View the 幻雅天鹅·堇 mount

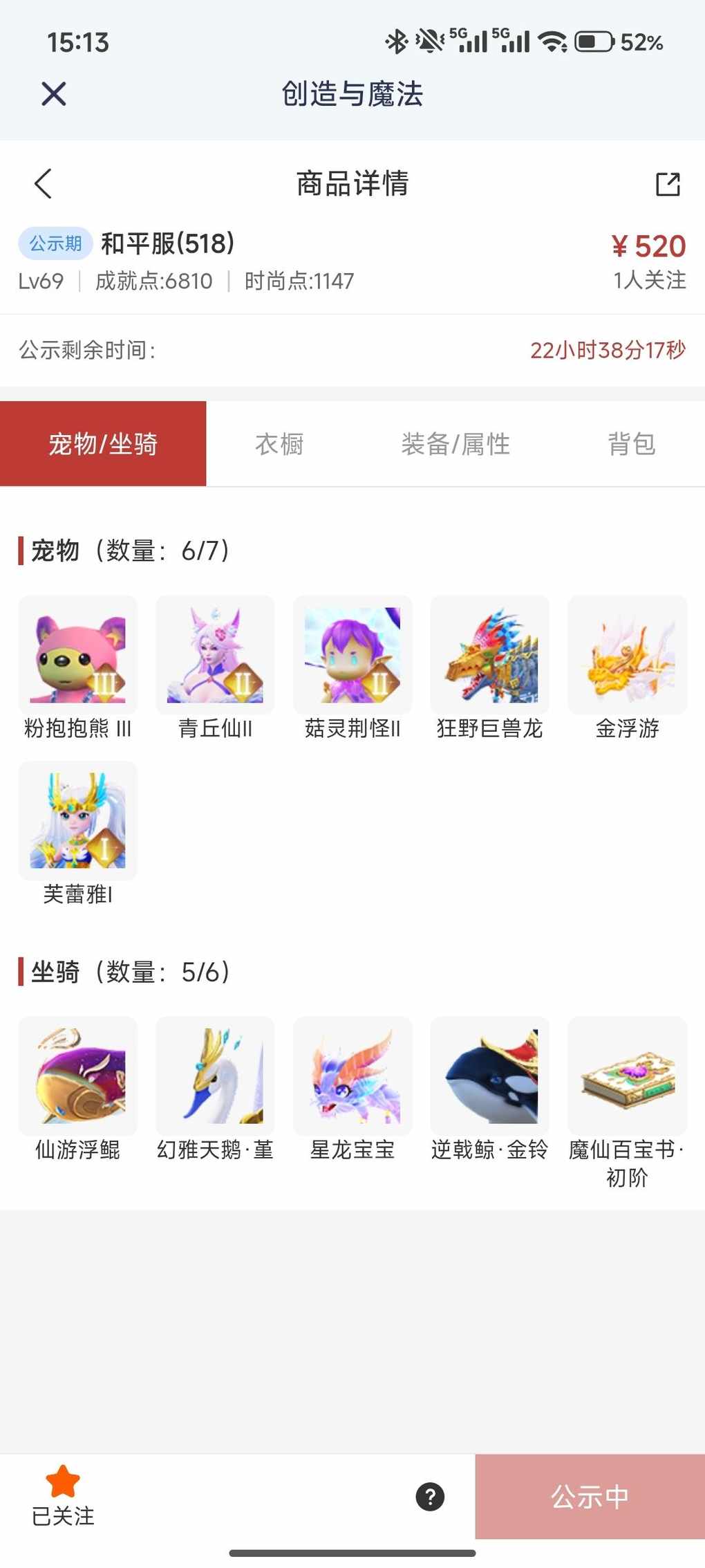coord(215,1076)
